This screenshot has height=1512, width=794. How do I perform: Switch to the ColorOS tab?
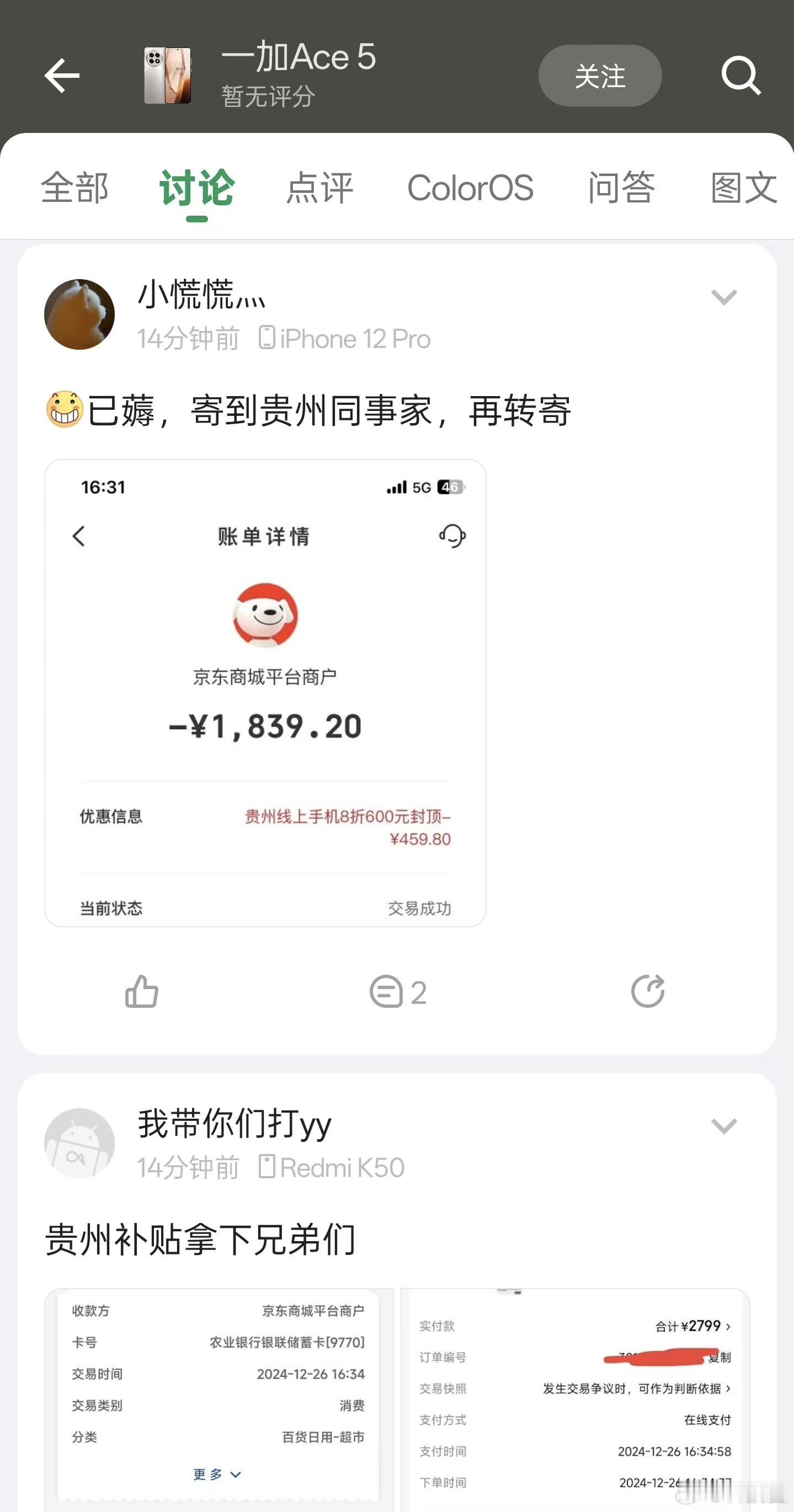[471, 188]
